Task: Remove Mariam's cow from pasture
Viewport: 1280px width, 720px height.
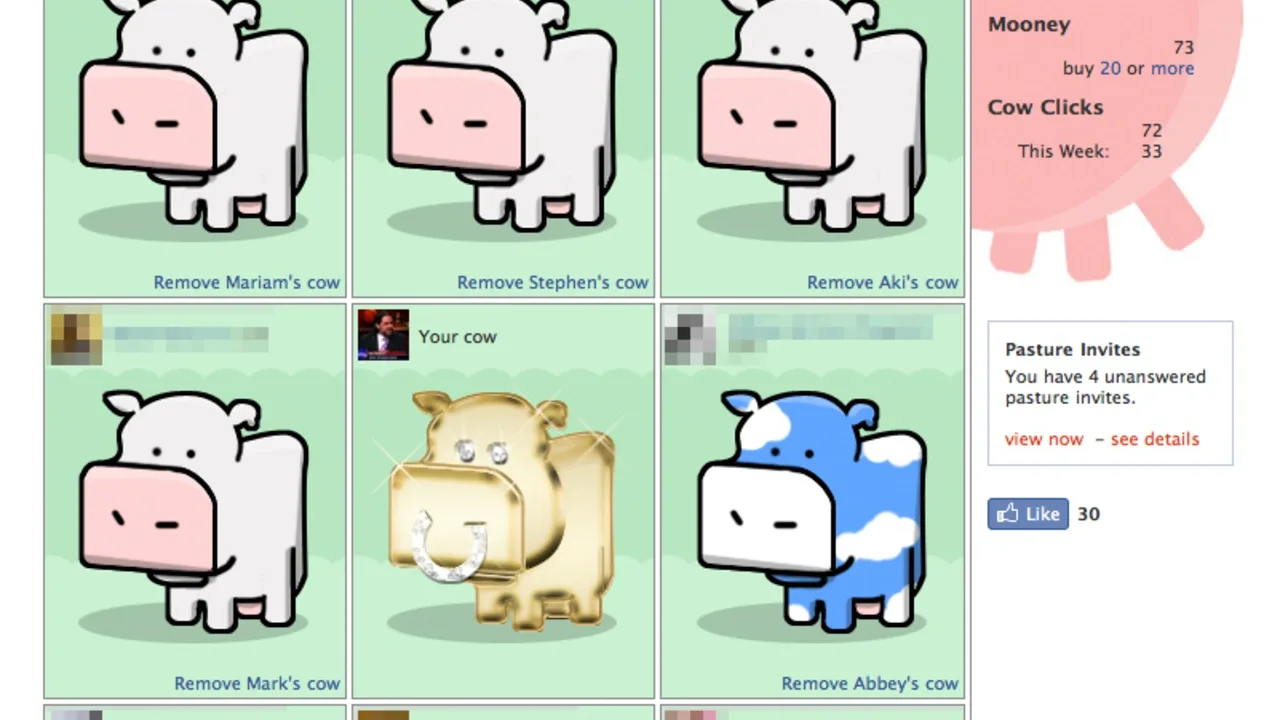Action: tap(246, 283)
